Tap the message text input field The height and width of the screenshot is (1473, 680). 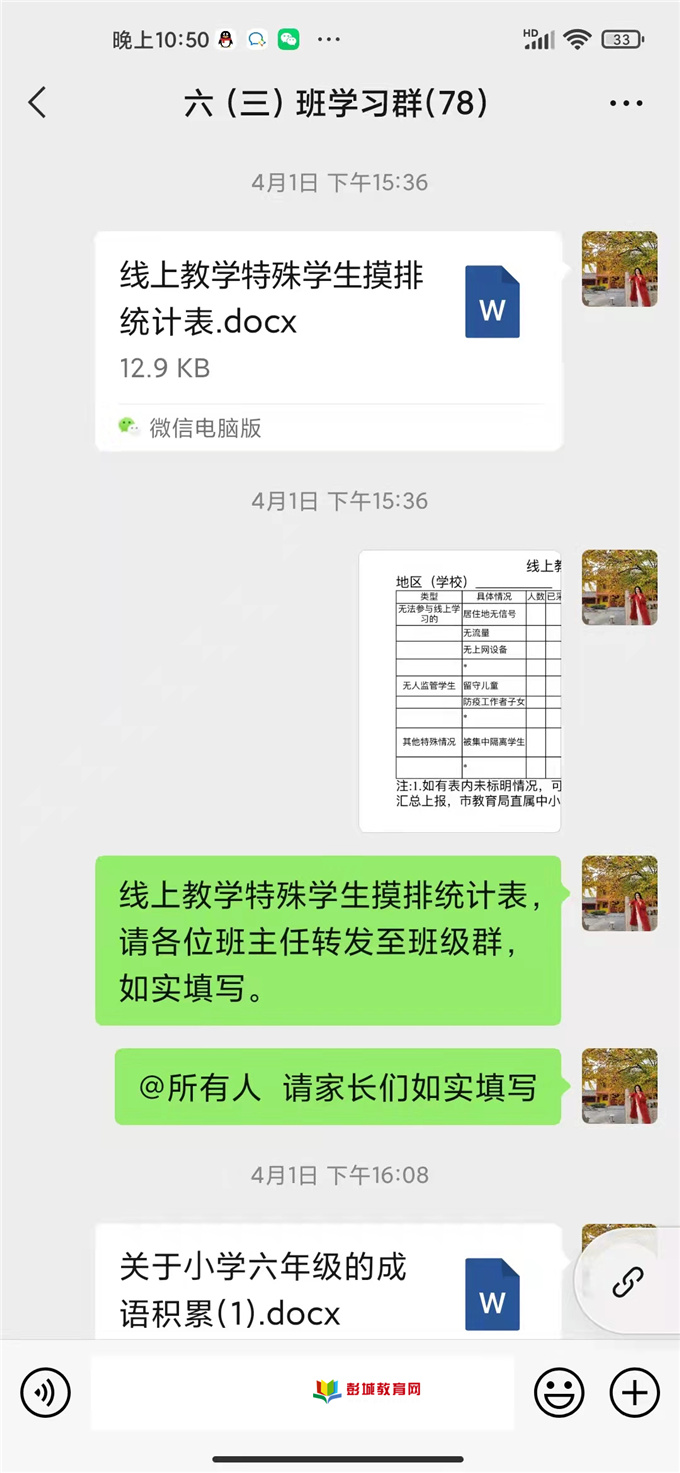tap(302, 1392)
